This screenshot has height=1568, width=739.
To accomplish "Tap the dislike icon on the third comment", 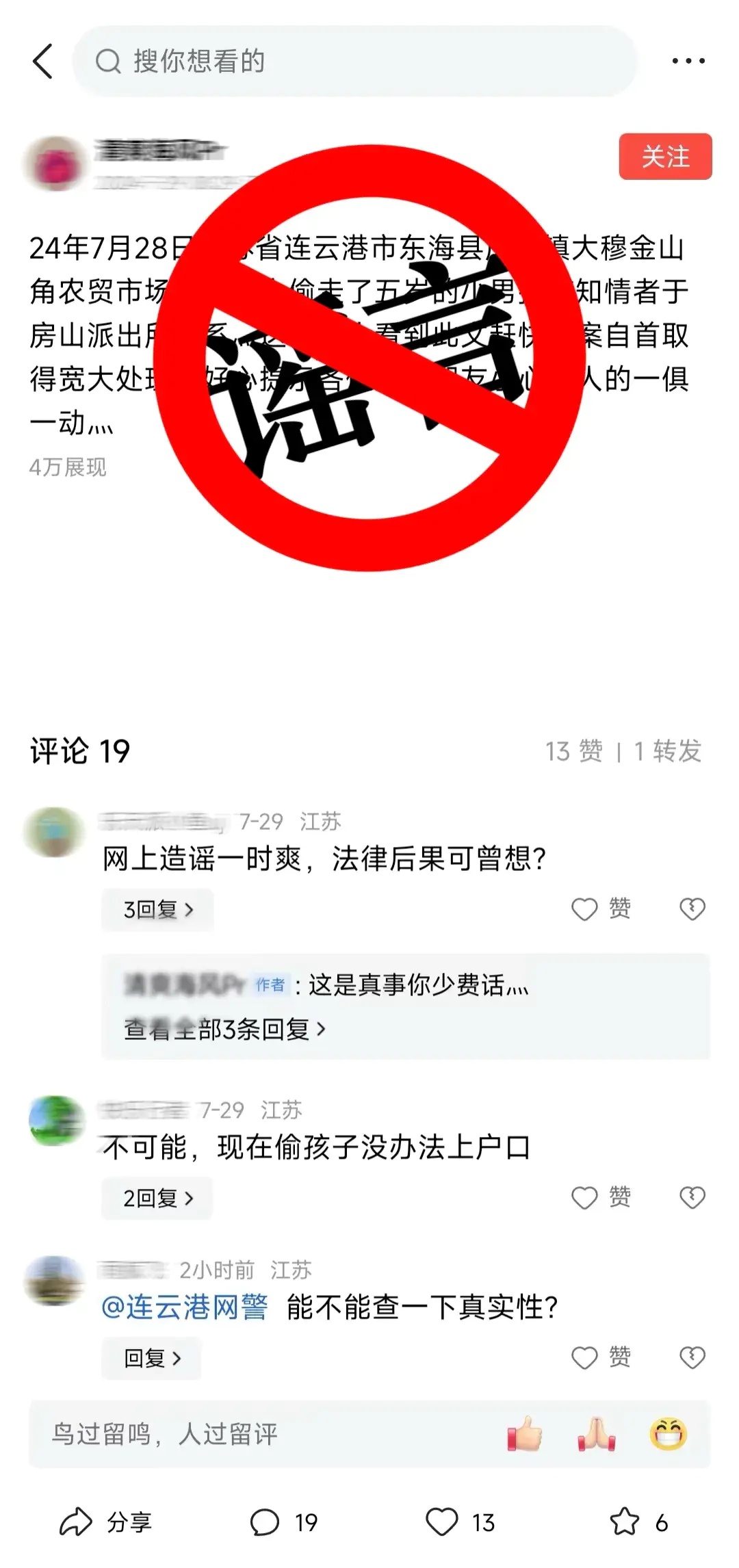I will [x=692, y=1357].
